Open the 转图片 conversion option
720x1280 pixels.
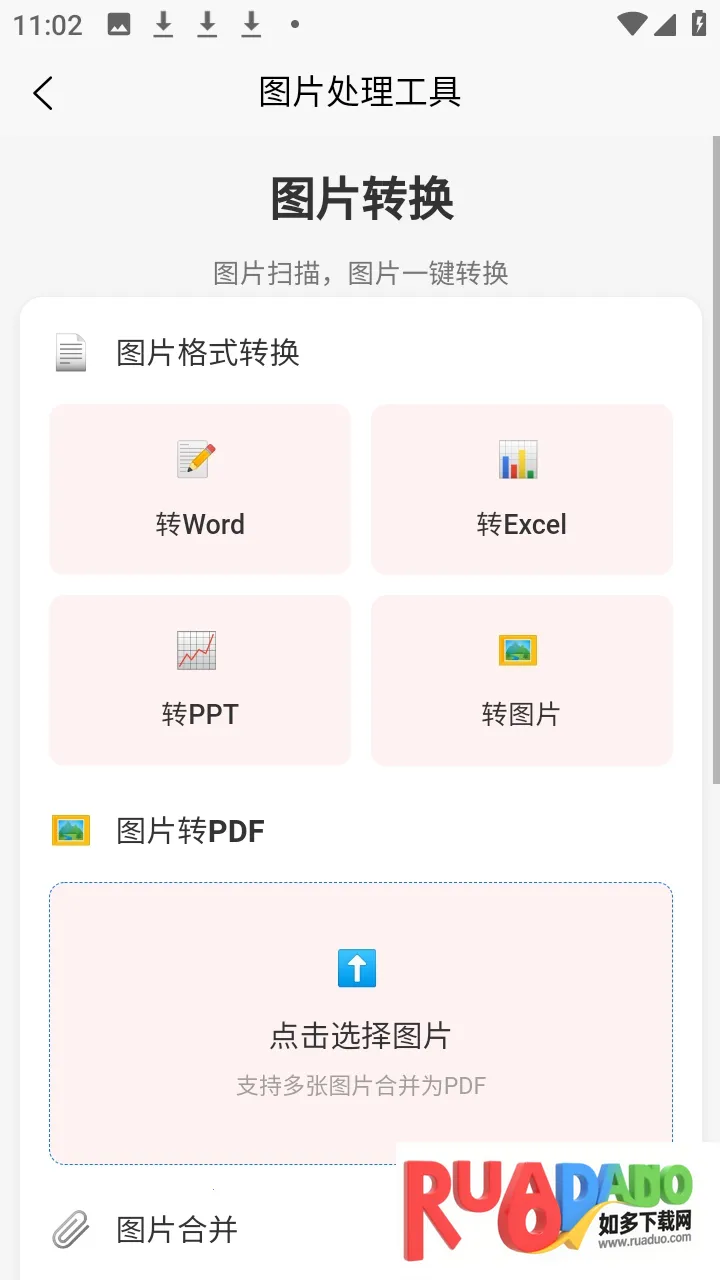[522, 680]
